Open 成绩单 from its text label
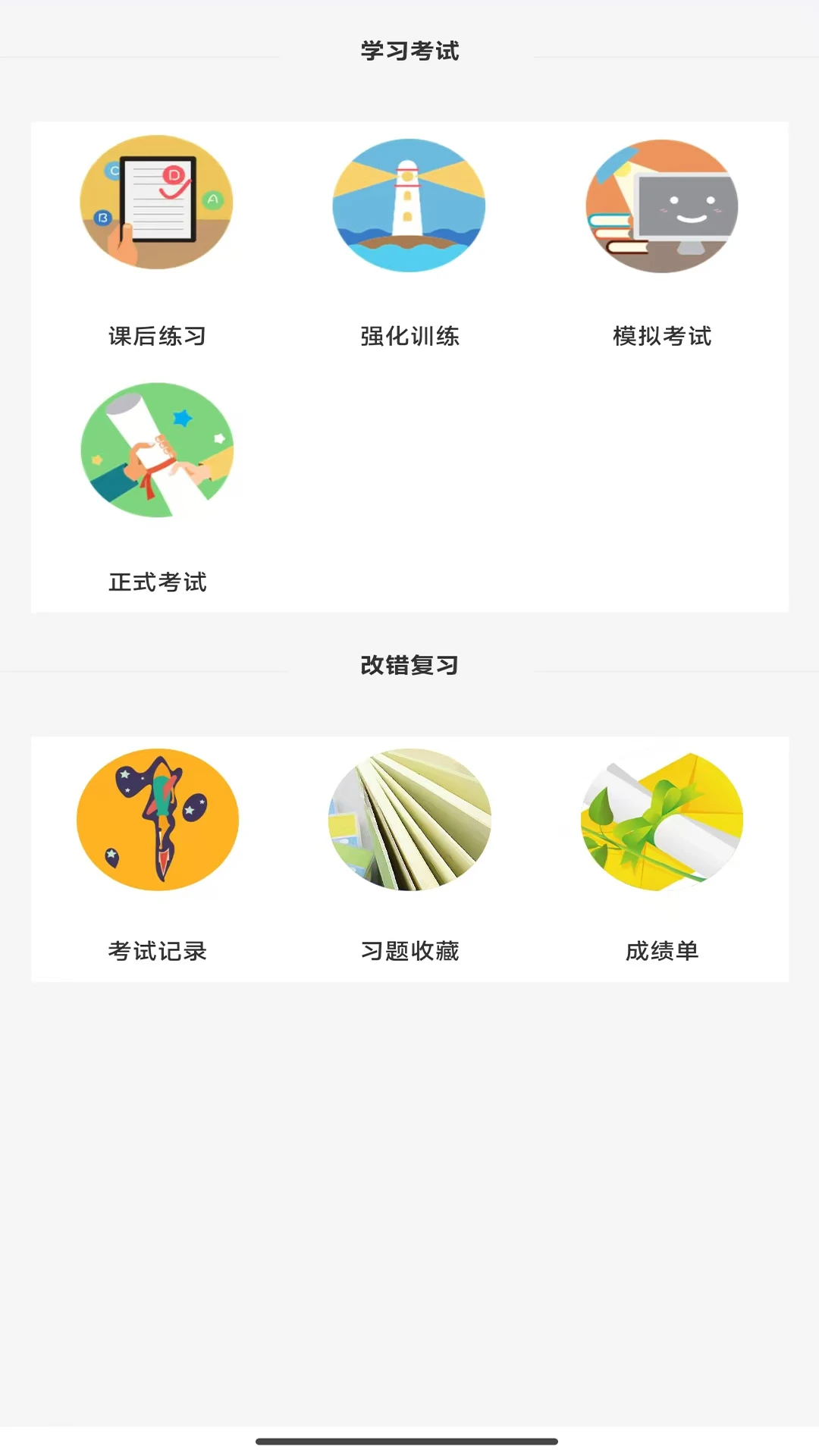 pos(661,951)
